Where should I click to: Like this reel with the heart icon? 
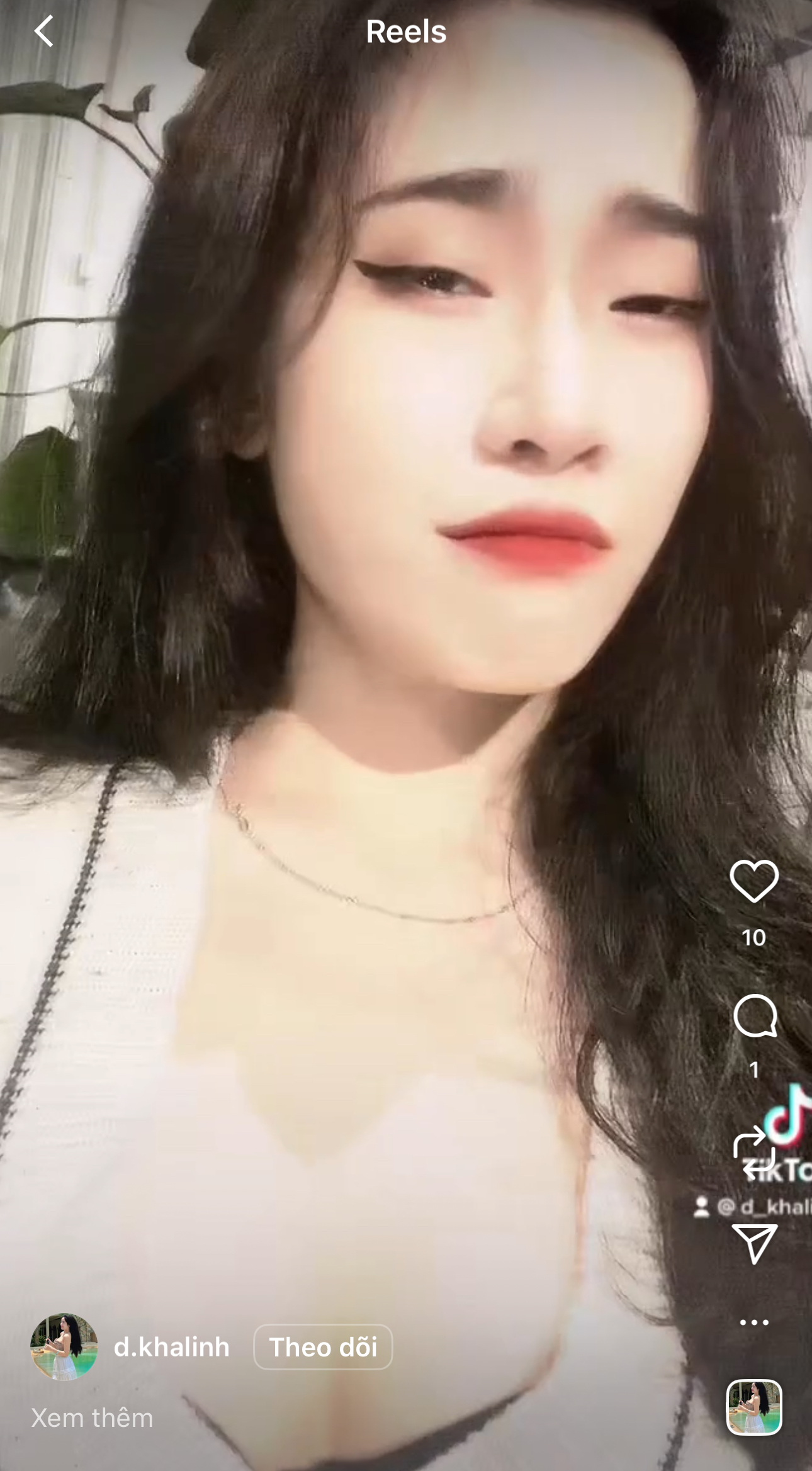point(753,881)
